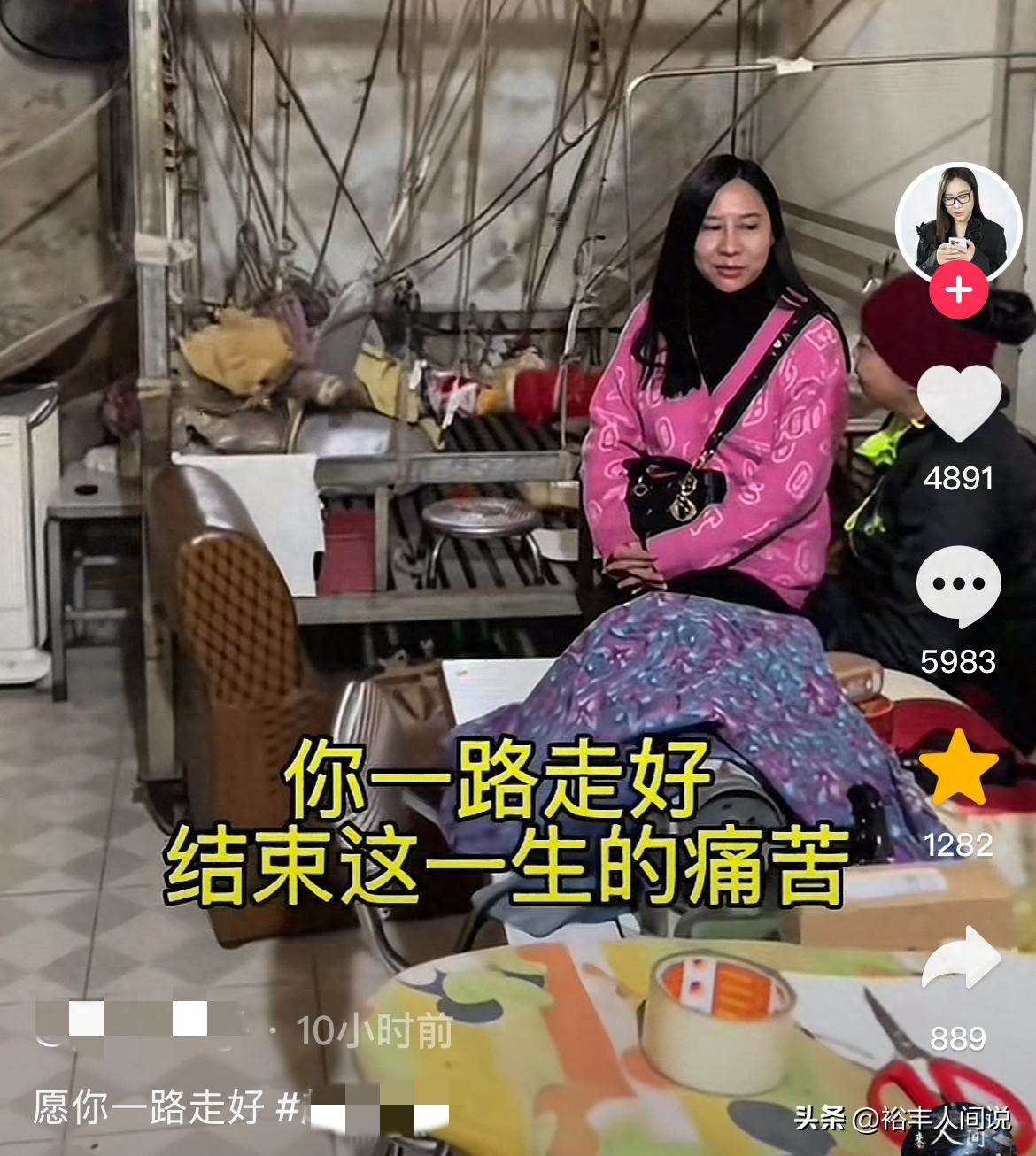
Task: Follow the creator with the plus button
Action: [959, 290]
